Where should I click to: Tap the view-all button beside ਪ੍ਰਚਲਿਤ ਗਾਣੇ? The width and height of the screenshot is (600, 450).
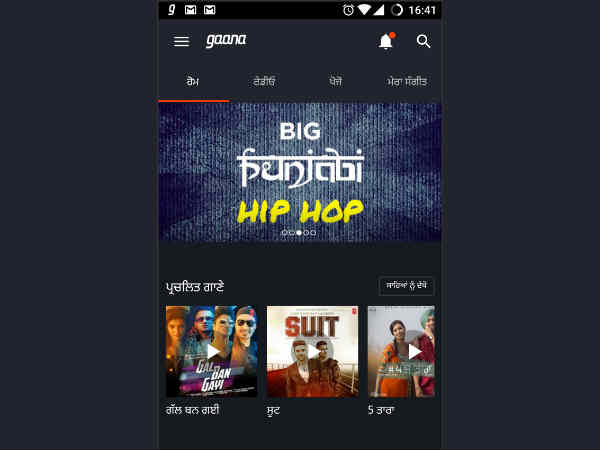click(406, 287)
